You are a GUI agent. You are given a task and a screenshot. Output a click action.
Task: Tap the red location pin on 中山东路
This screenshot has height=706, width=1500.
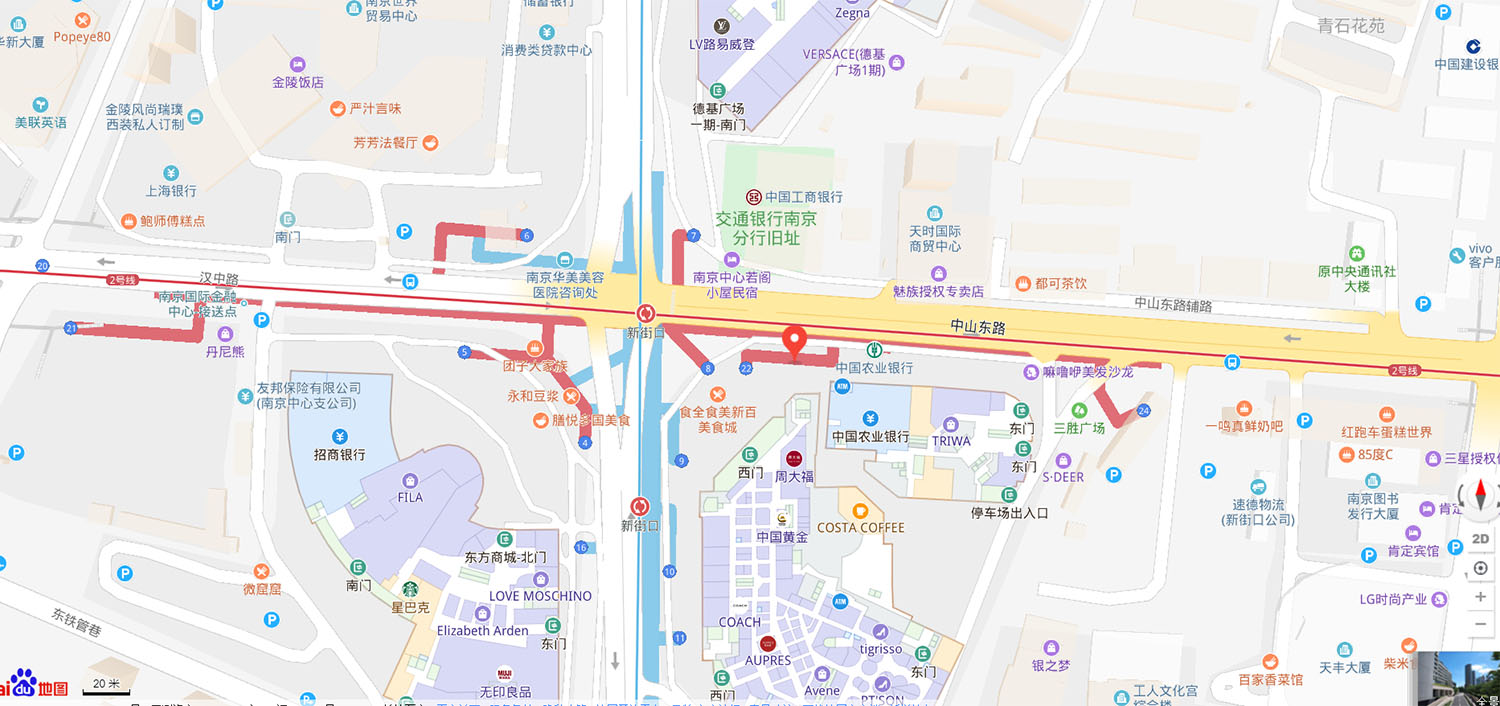click(x=794, y=342)
